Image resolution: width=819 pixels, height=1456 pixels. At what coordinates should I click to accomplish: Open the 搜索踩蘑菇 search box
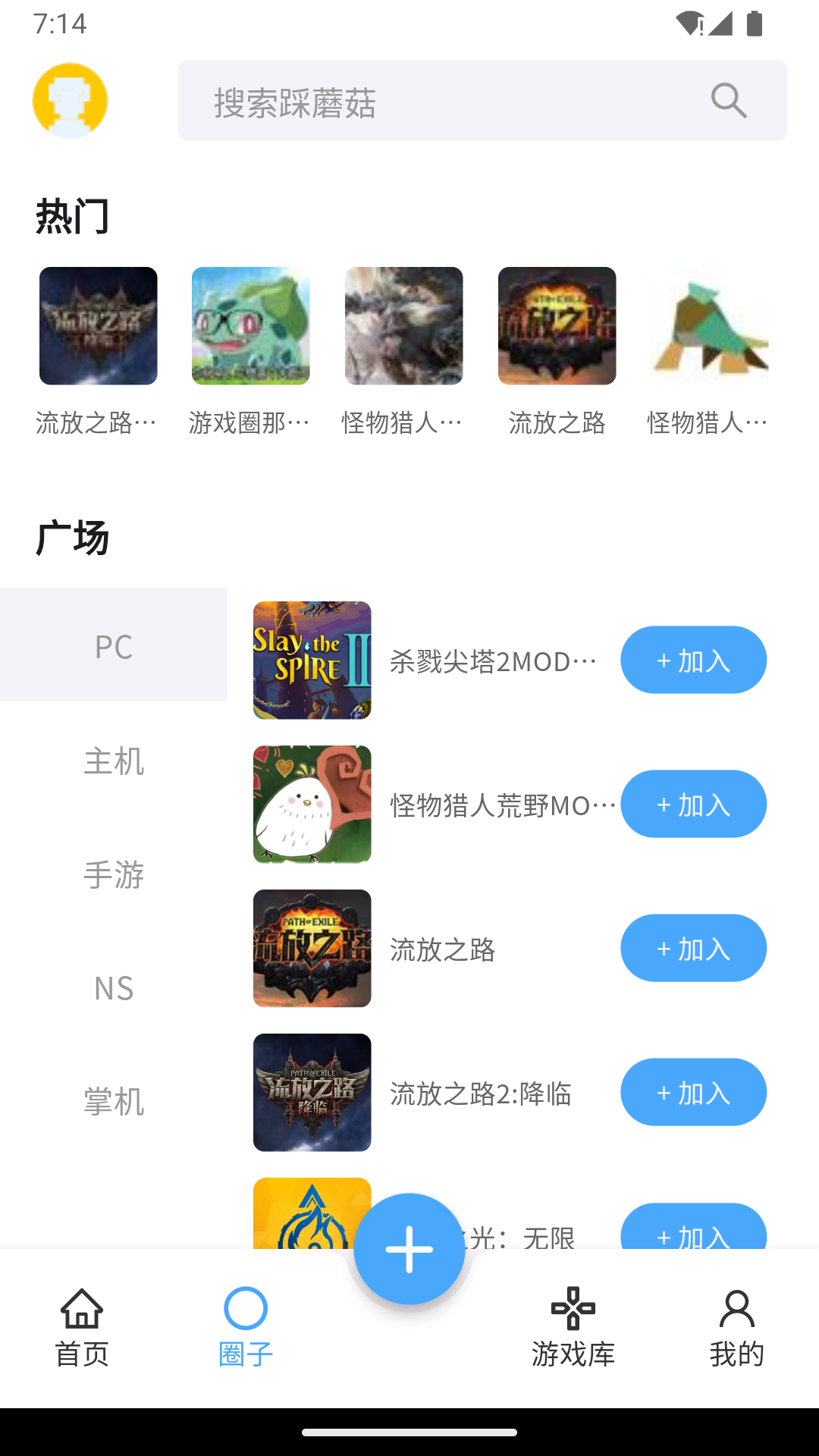pyautogui.click(x=482, y=101)
